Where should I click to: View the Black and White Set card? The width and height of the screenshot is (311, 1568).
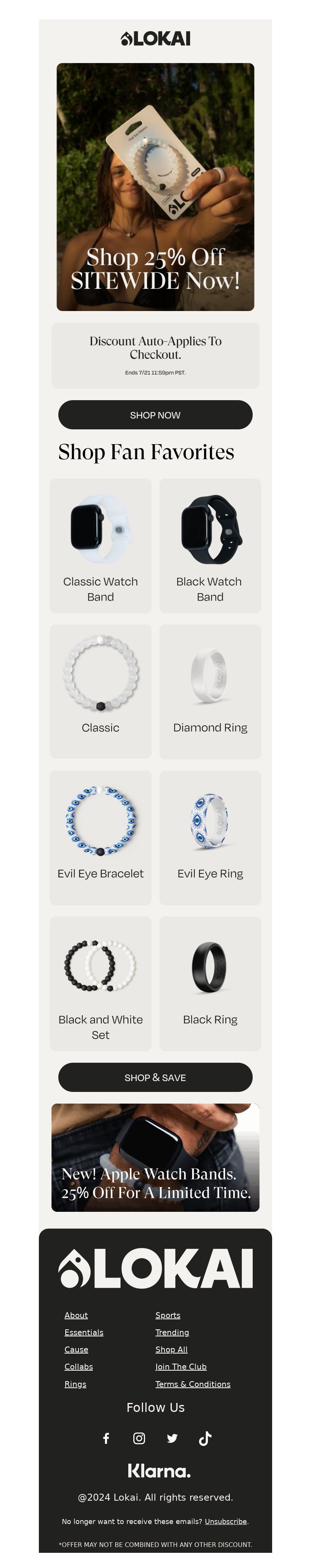100,984
